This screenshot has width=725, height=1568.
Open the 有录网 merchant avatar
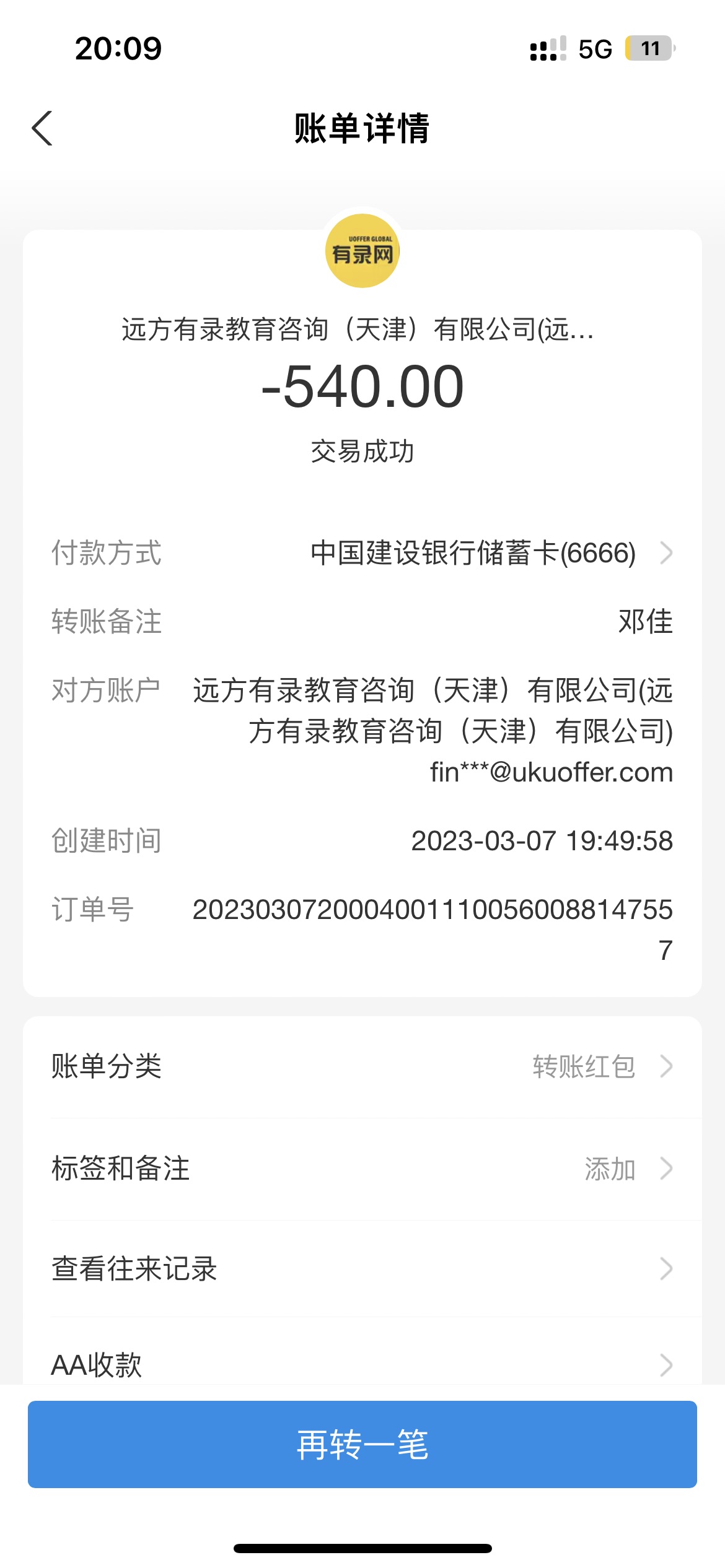tap(362, 251)
